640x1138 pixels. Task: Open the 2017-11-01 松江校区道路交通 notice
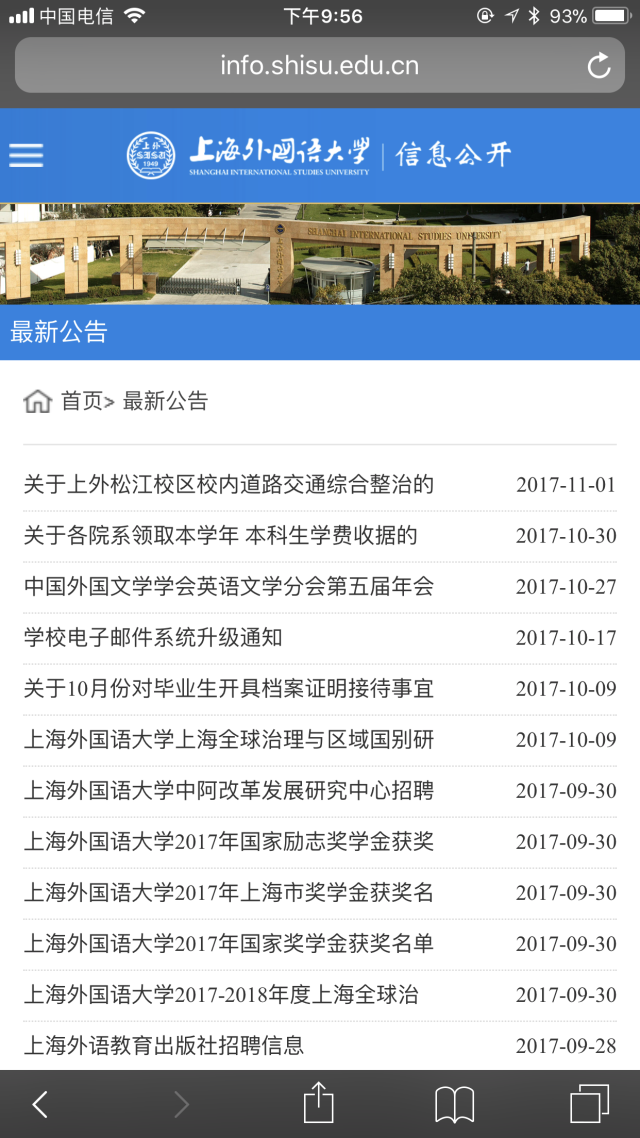(x=228, y=485)
